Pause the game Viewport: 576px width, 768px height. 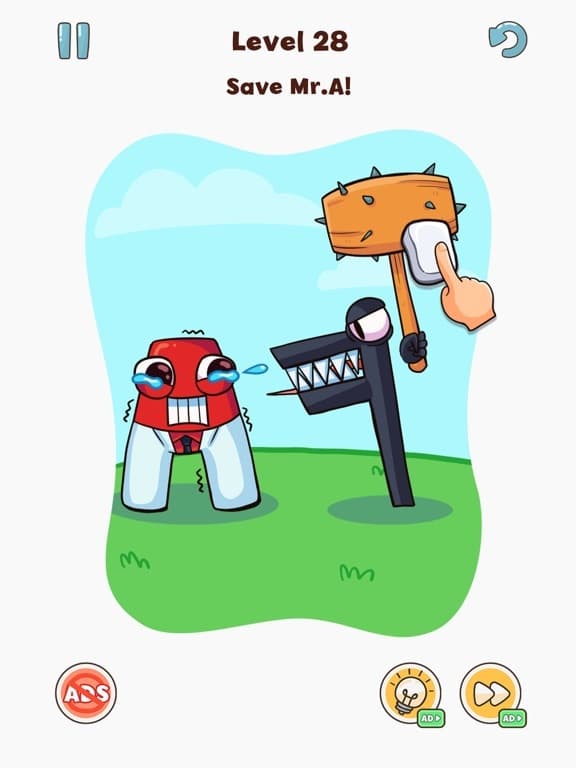pyautogui.click(x=73, y=41)
